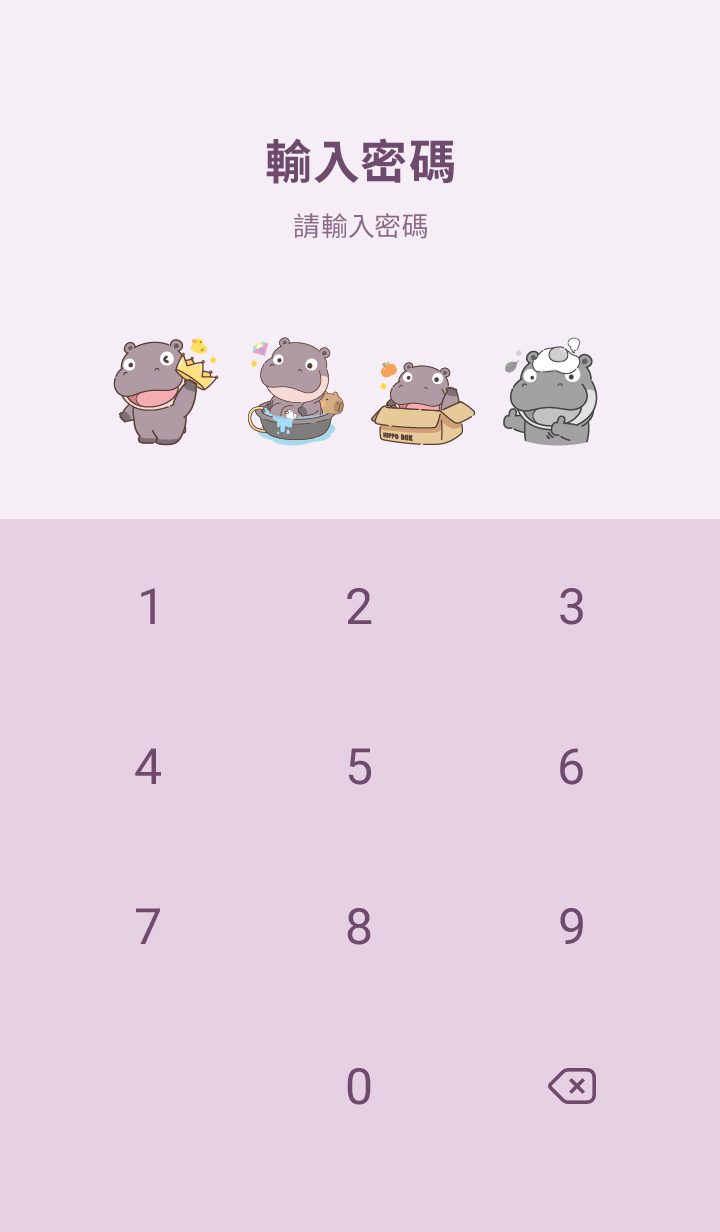Tap the 5 key
Viewport: 720px width, 1232px height.
pyautogui.click(x=359, y=767)
